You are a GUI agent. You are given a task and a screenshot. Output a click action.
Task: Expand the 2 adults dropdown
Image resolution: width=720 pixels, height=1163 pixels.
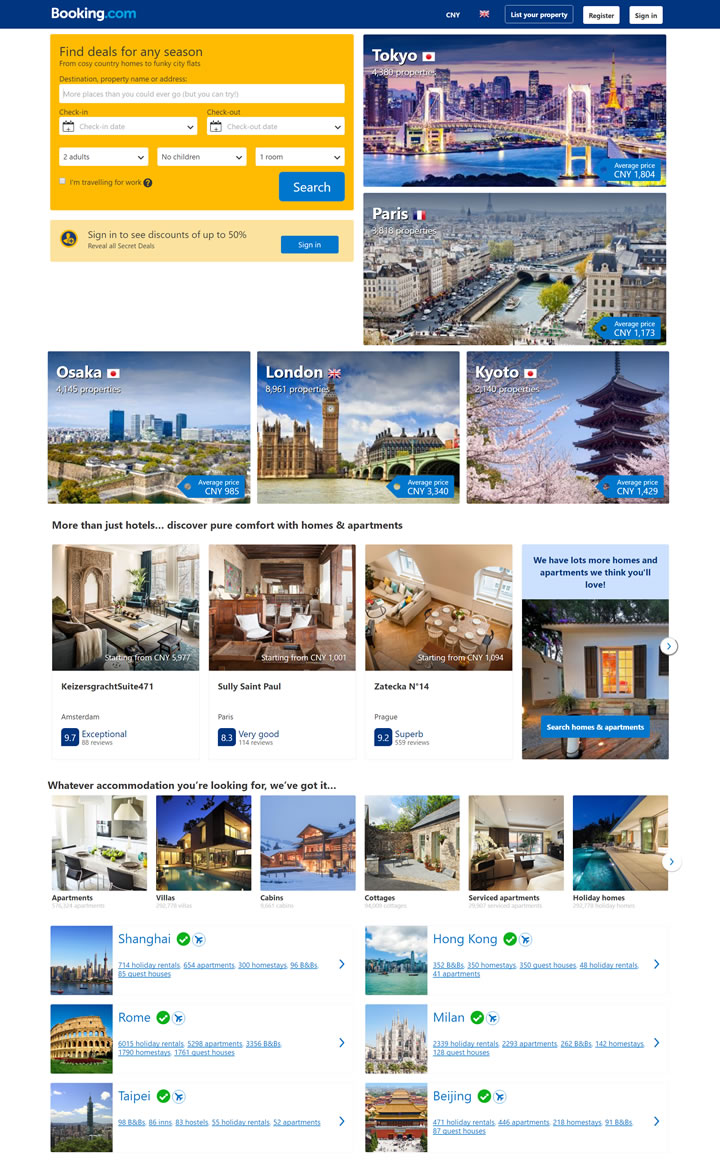tap(103, 157)
